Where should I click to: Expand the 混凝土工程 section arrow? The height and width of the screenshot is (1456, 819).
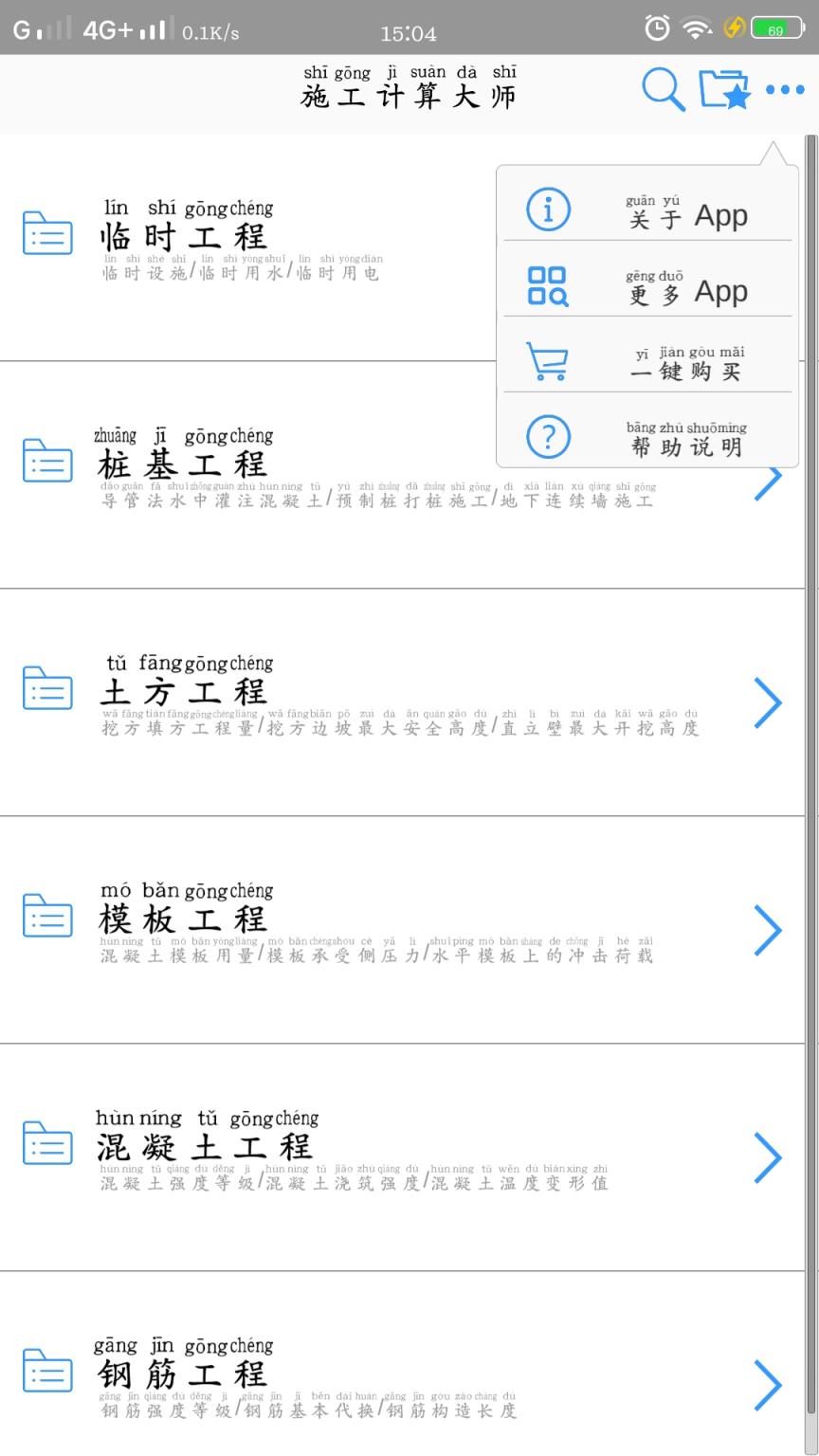770,1156
